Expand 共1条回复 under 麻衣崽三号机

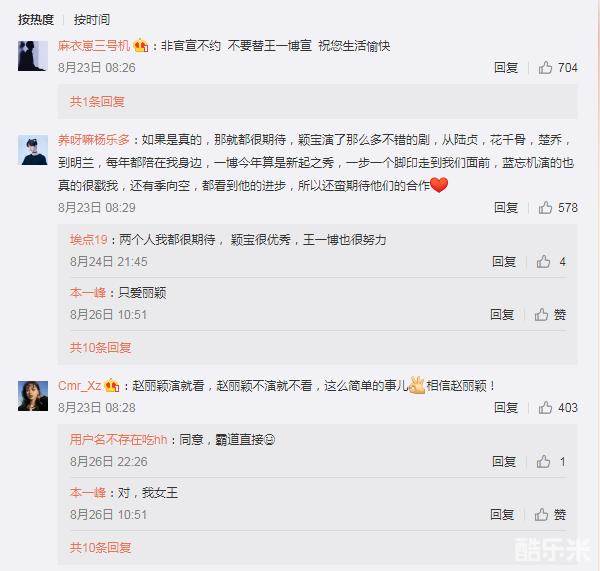[x=97, y=102]
